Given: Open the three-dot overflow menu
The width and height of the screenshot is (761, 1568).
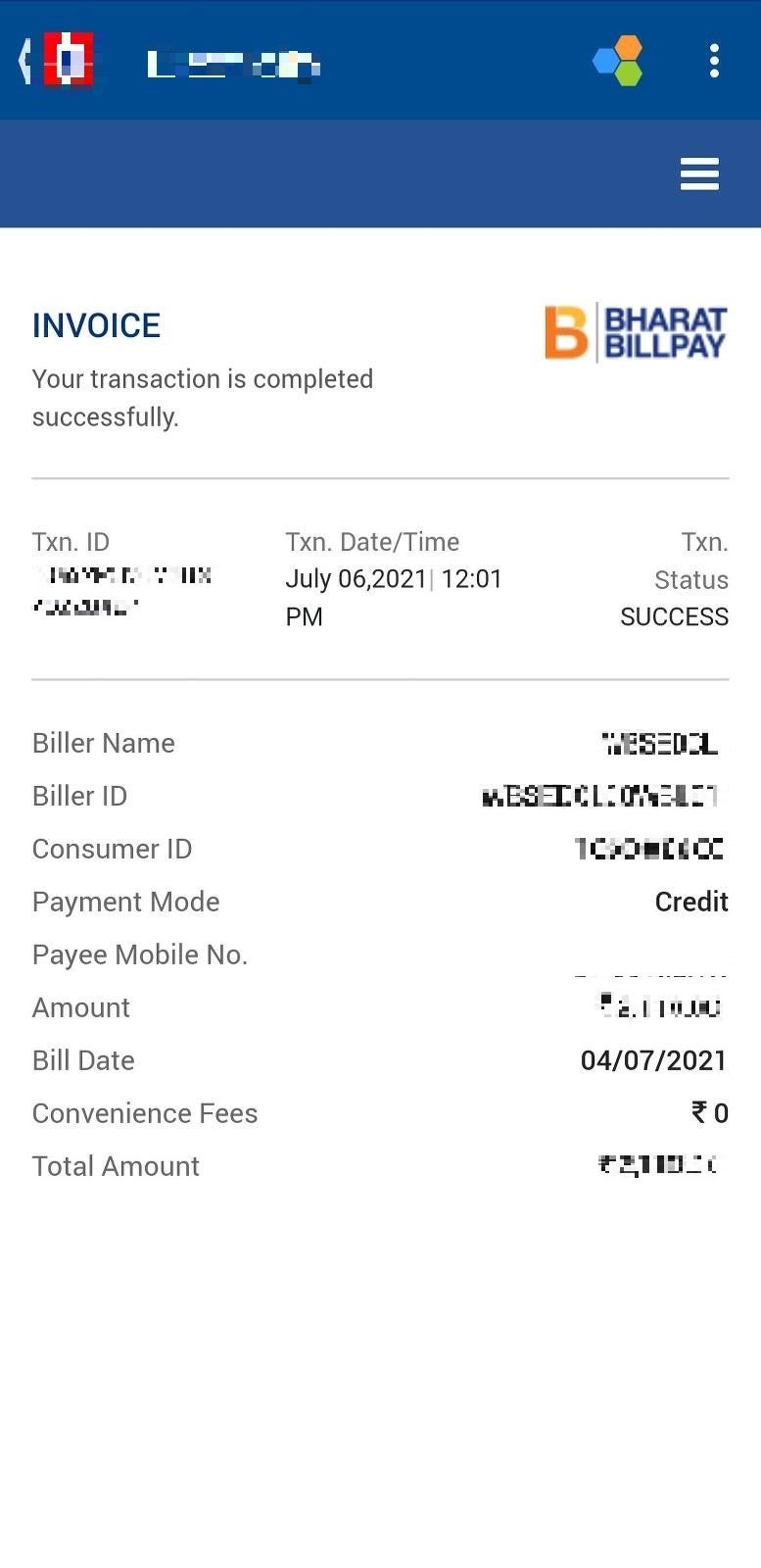Looking at the screenshot, I should click(x=714, y=61).
